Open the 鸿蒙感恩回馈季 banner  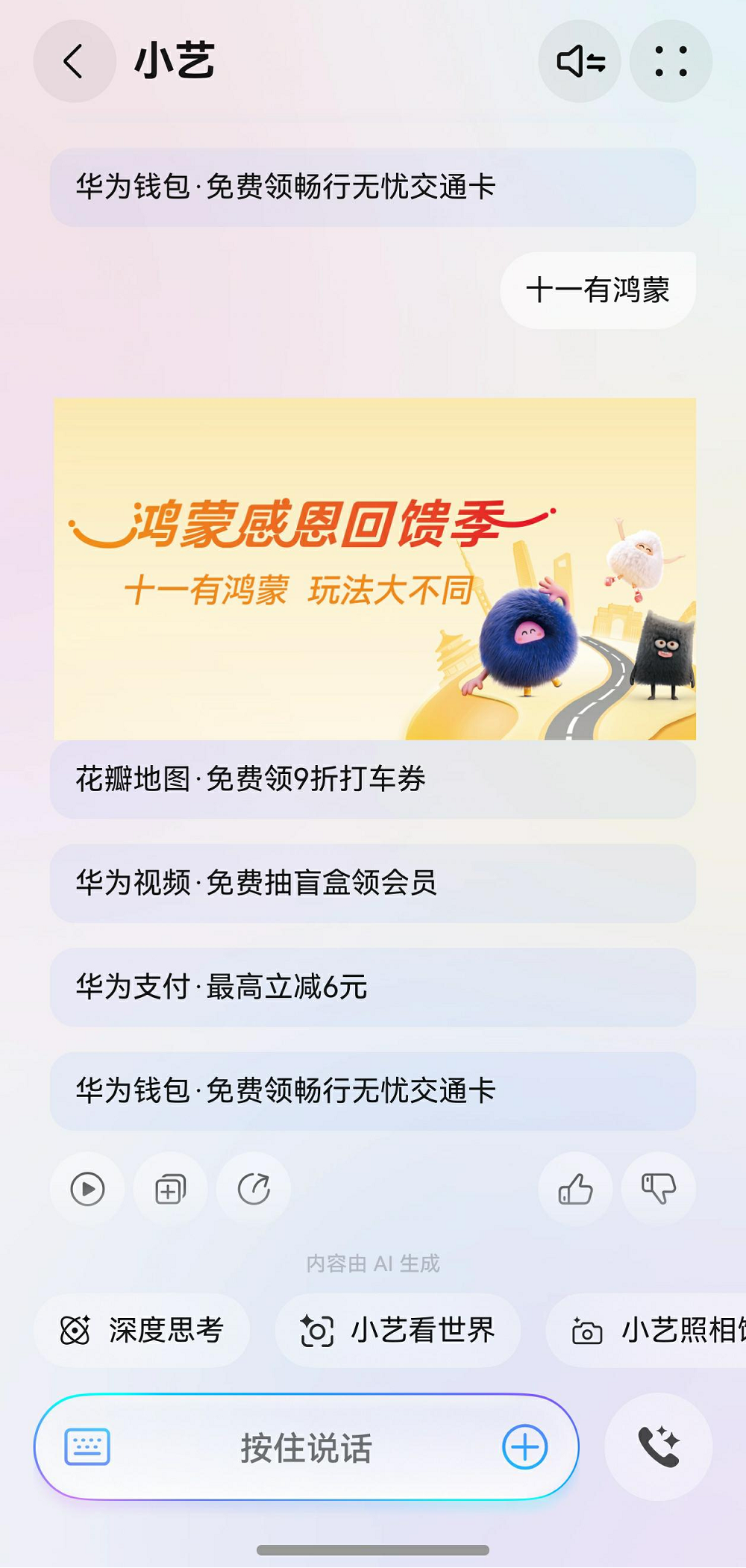coord(374,569)
